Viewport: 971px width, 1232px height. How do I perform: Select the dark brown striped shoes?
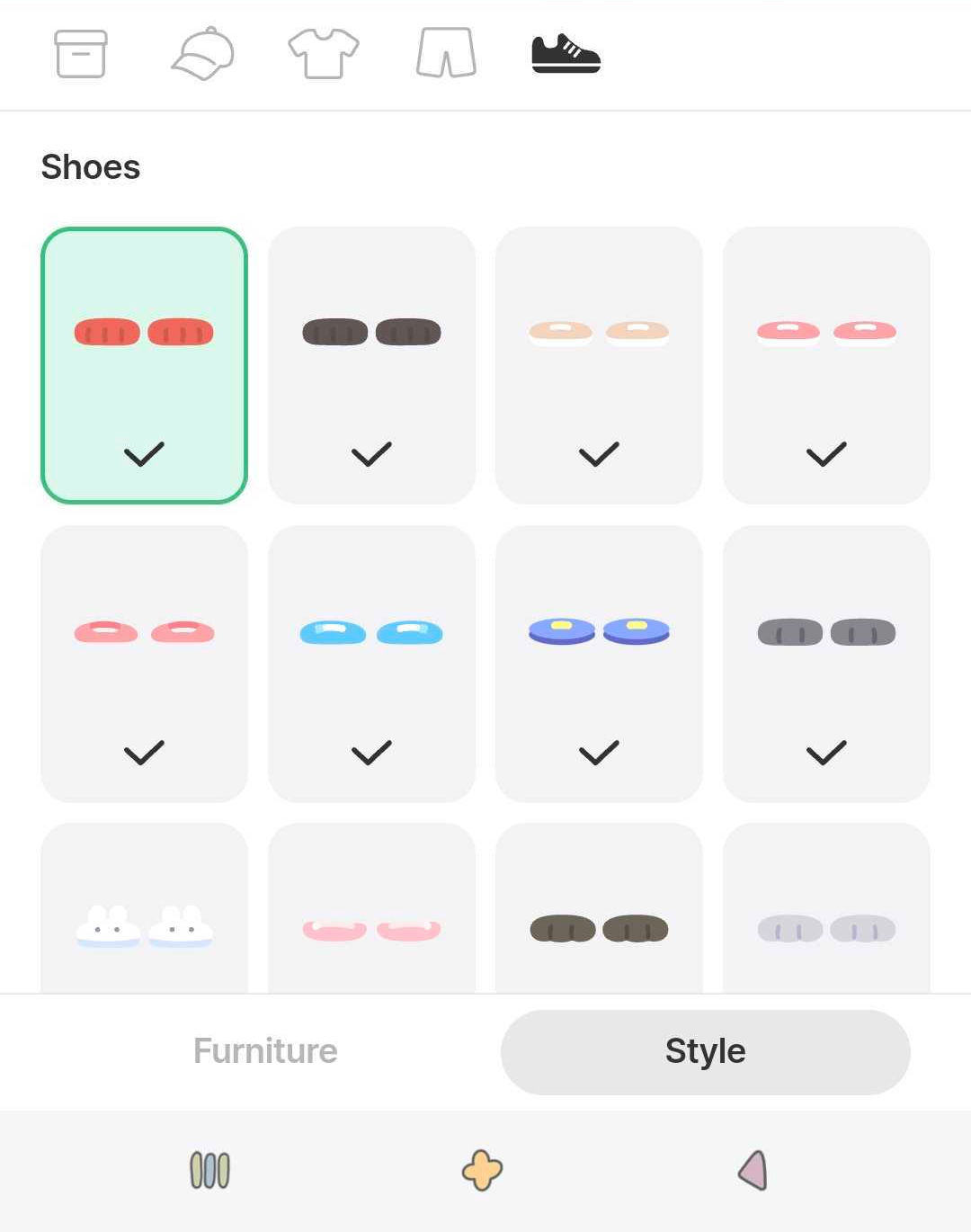point(371,365)
